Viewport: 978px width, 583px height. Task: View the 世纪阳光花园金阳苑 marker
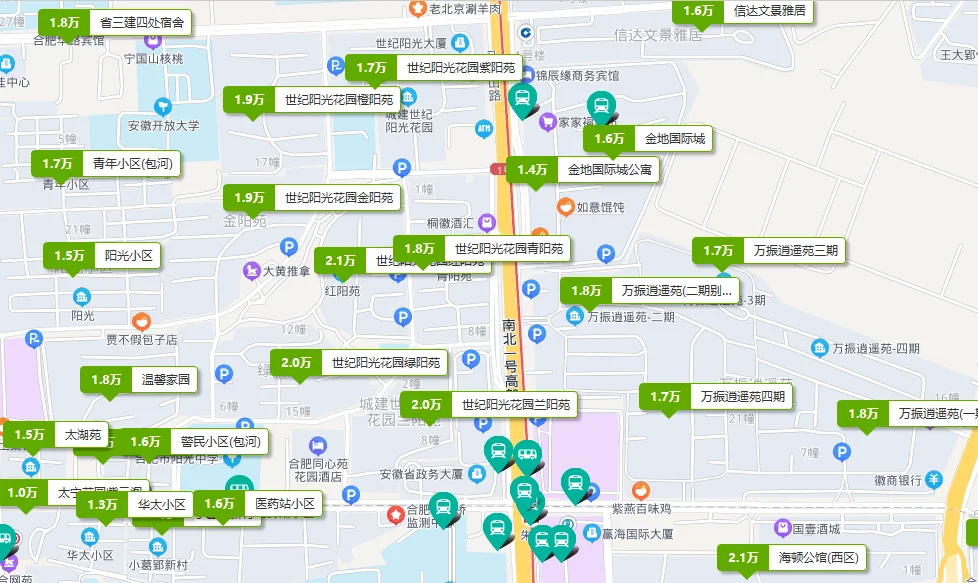[311, 198]
